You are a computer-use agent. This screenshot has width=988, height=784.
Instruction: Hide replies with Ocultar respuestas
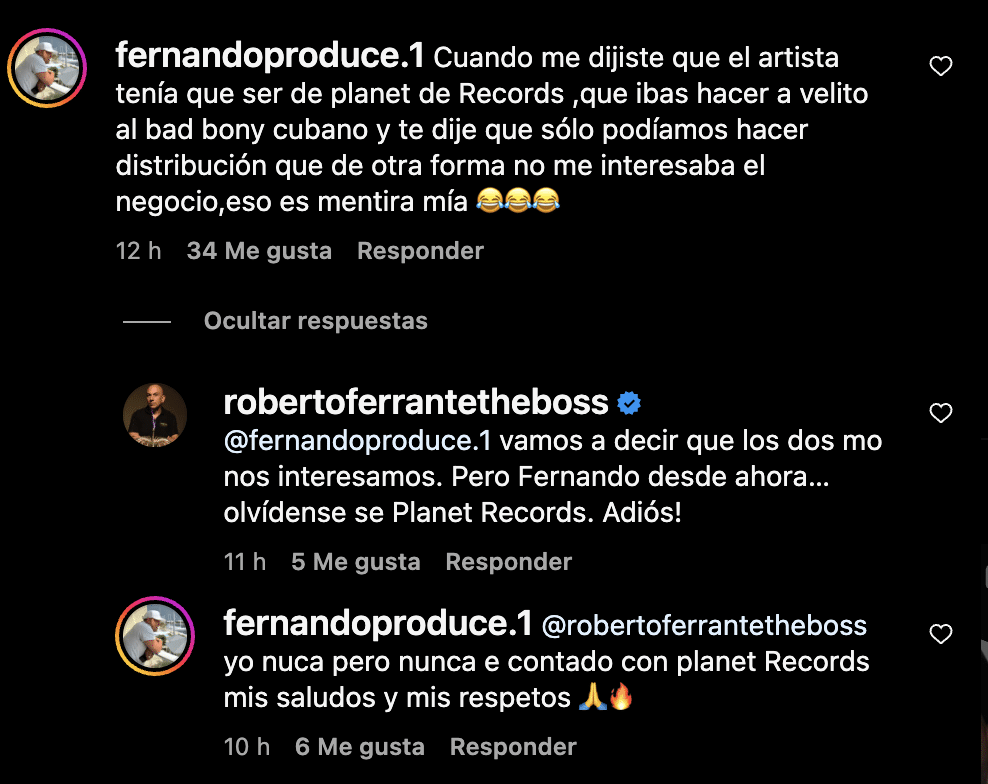click(315, 321)
